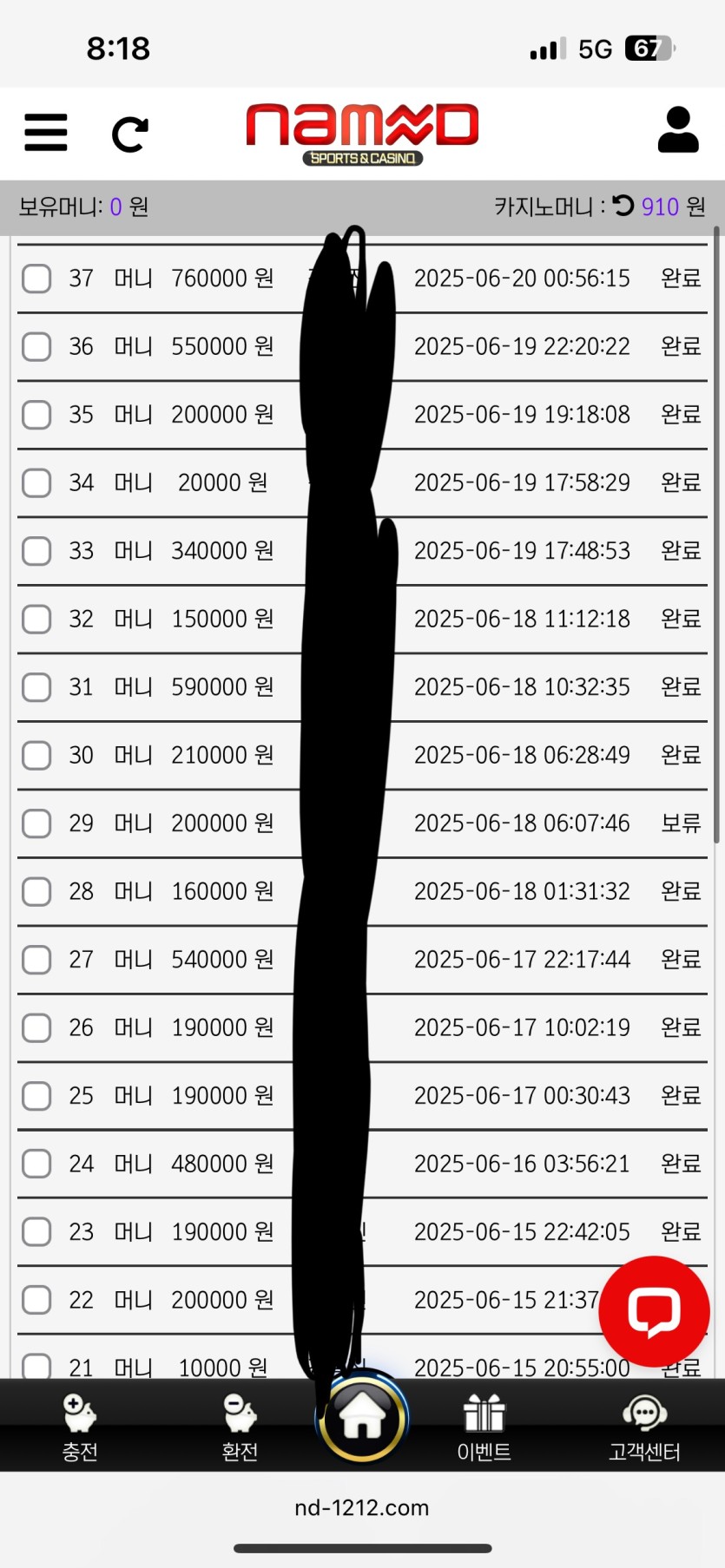
Task: Switch to the 환전 withdrawal tab
Action: click(x=240, y=1427)
